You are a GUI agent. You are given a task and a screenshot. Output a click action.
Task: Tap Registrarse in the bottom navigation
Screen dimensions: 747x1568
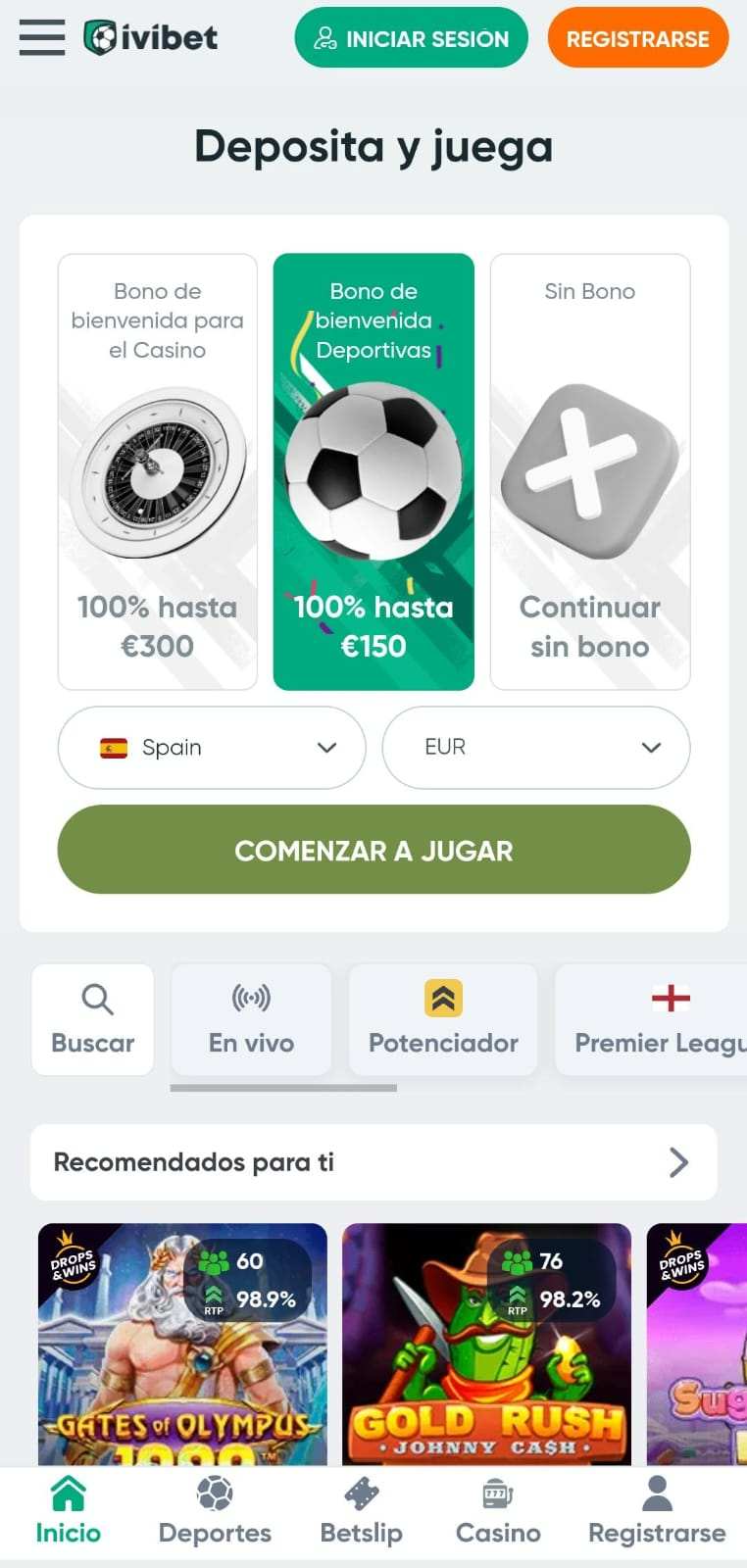point(657,1512)
